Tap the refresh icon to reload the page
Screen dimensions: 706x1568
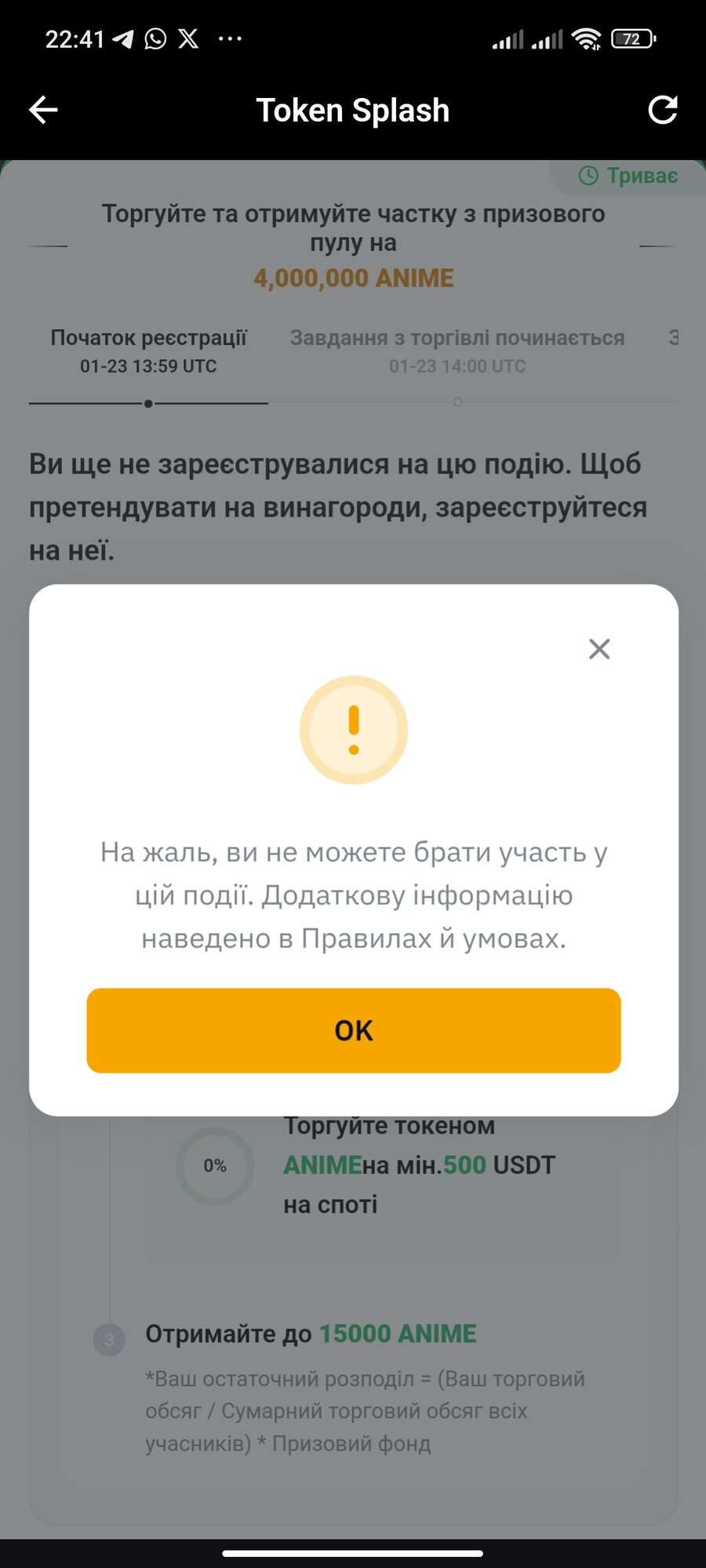coord(663,109)
